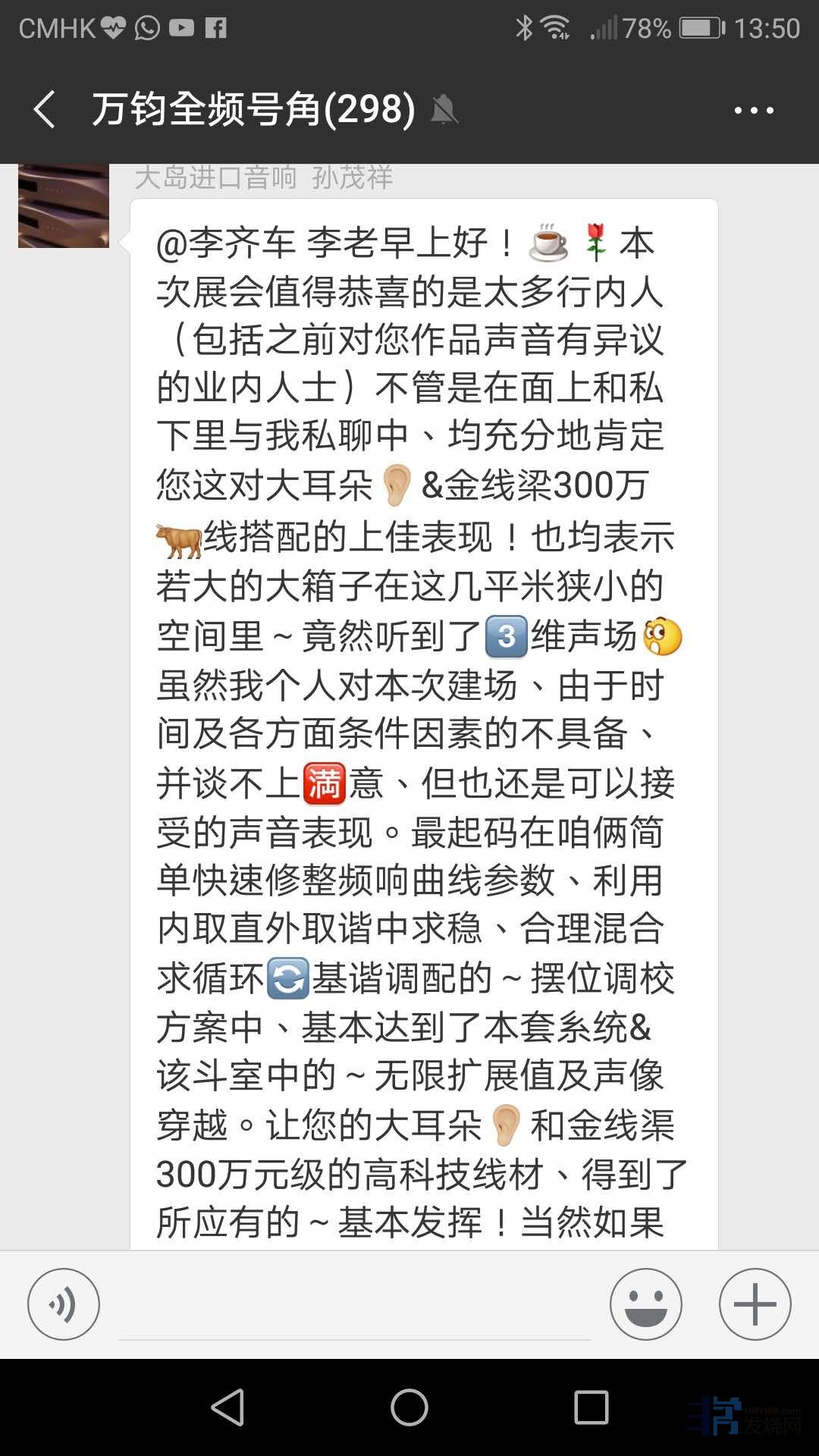Screen dimensions: 819x1456
Task: Go back from the group chat
Action: click(x=45, y=110)
